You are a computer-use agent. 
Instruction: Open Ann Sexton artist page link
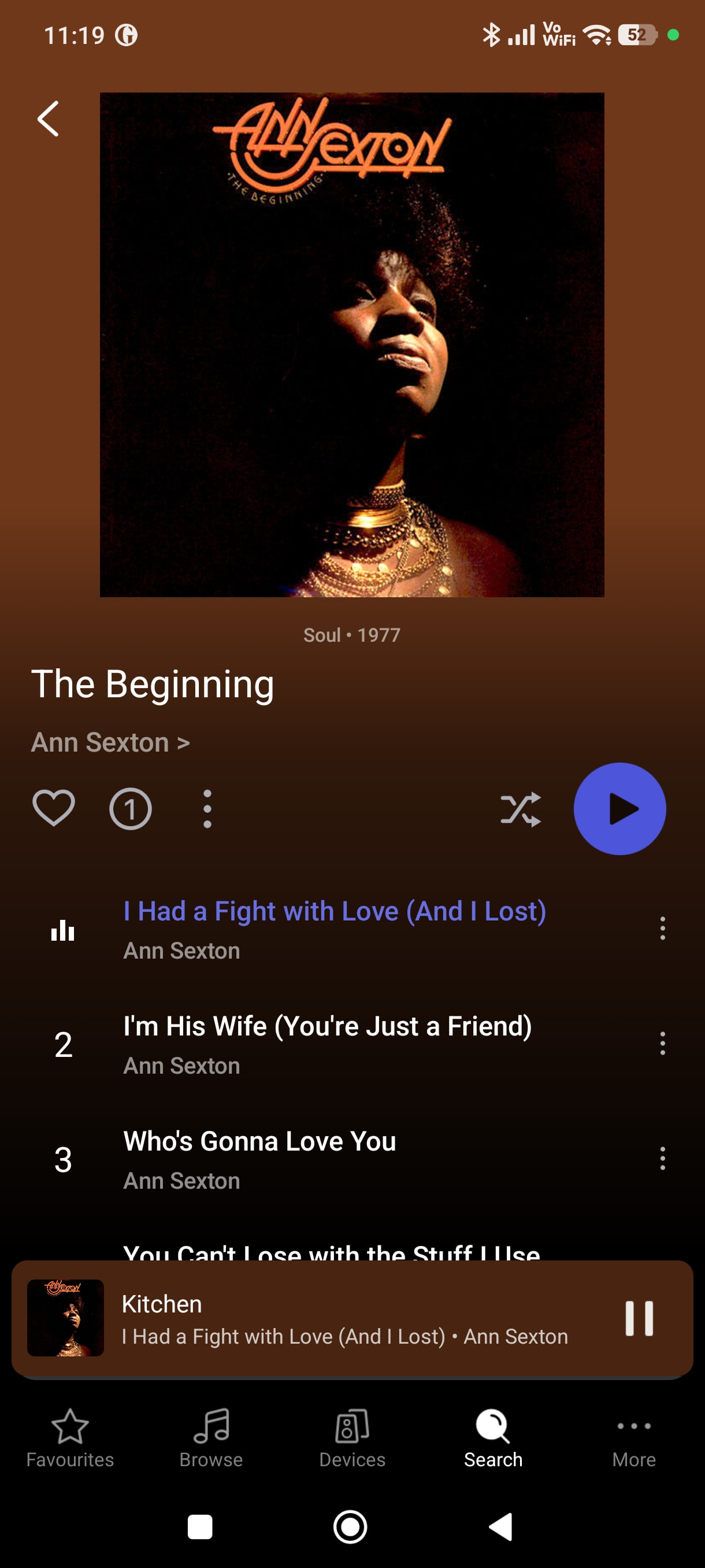(x=110, y=742)
